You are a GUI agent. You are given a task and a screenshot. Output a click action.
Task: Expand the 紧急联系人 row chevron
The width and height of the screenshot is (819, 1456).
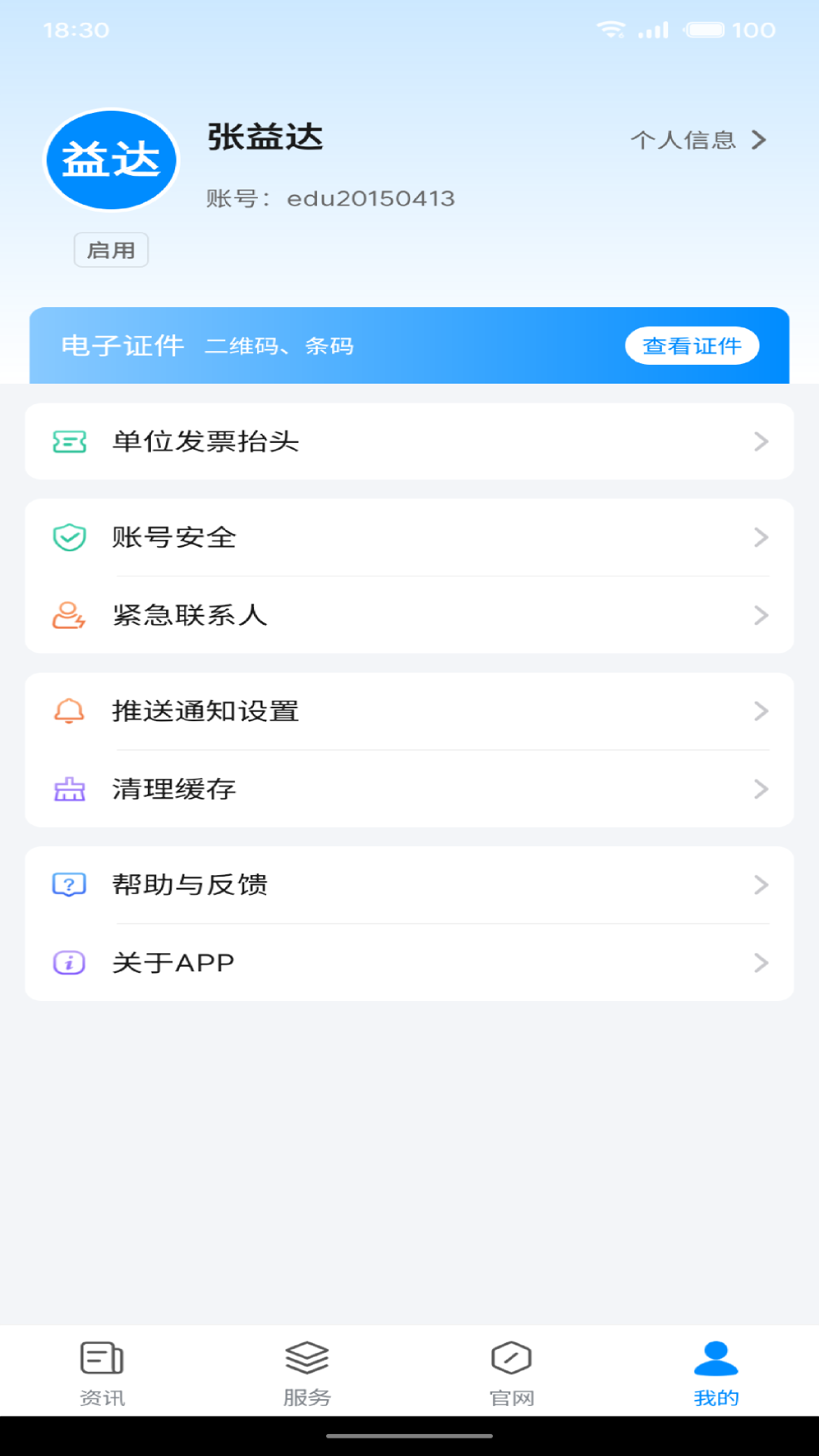pyautogui.click(x=761, y=616)
